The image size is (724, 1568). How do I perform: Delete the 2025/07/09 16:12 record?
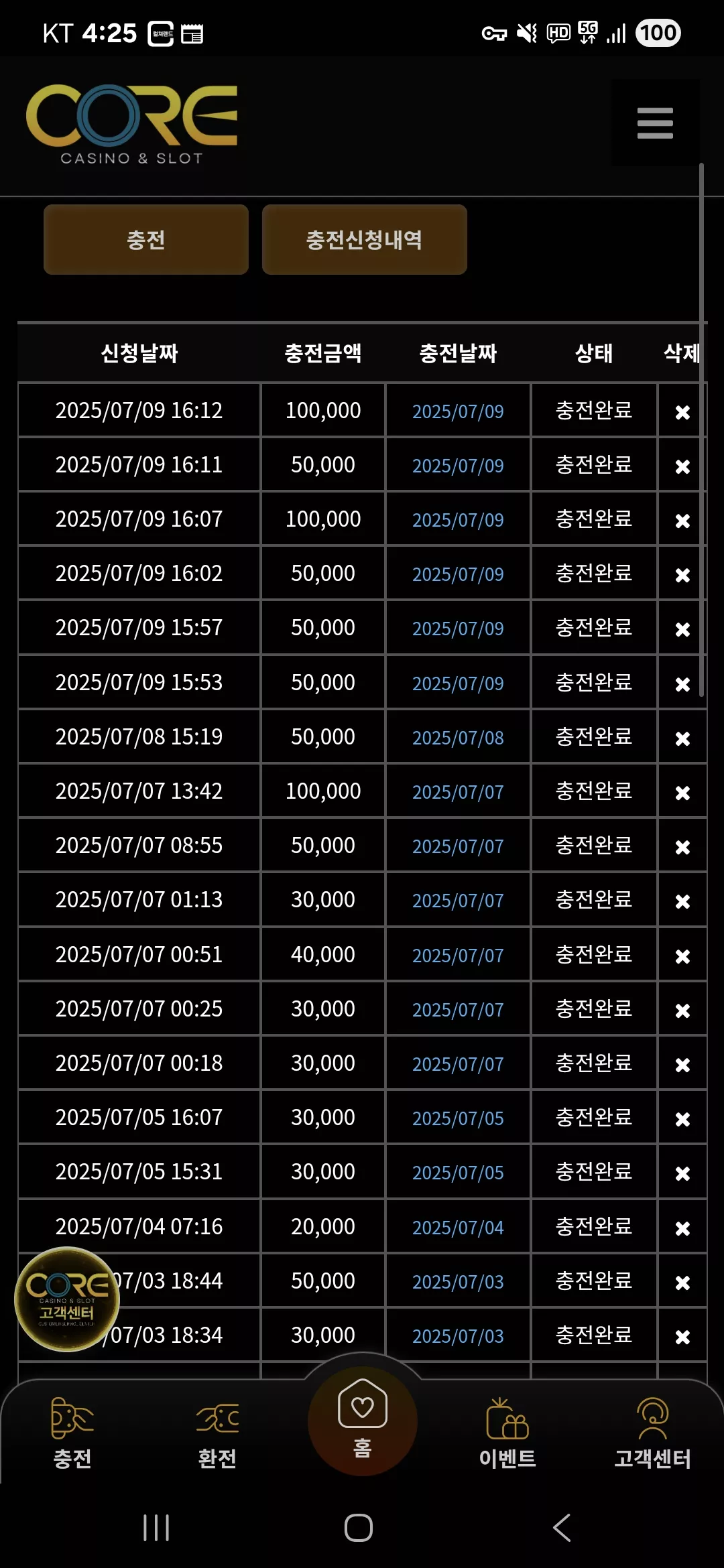pyautogui.click(x=682, y=412)
